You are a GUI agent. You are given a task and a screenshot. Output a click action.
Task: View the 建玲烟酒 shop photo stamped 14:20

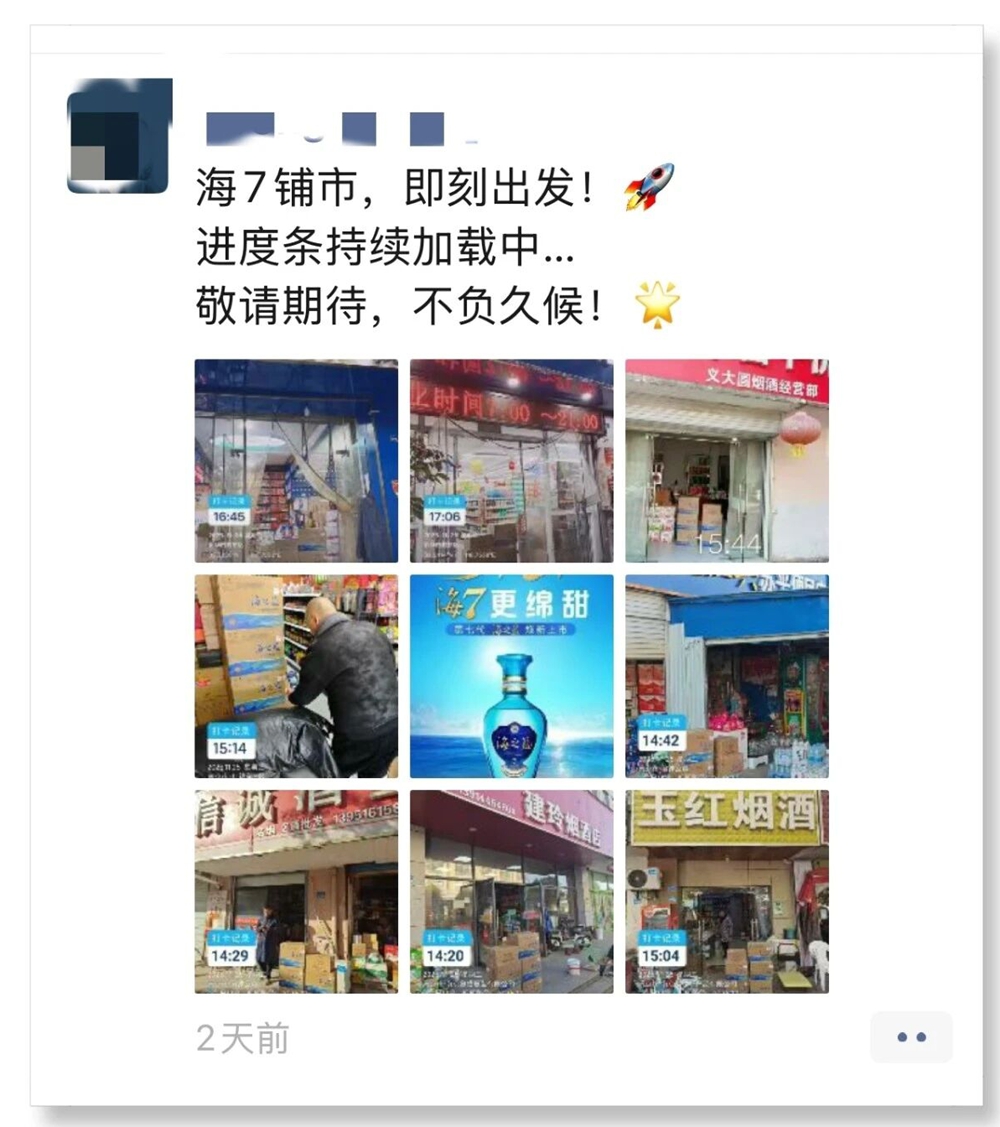(511, 891)
